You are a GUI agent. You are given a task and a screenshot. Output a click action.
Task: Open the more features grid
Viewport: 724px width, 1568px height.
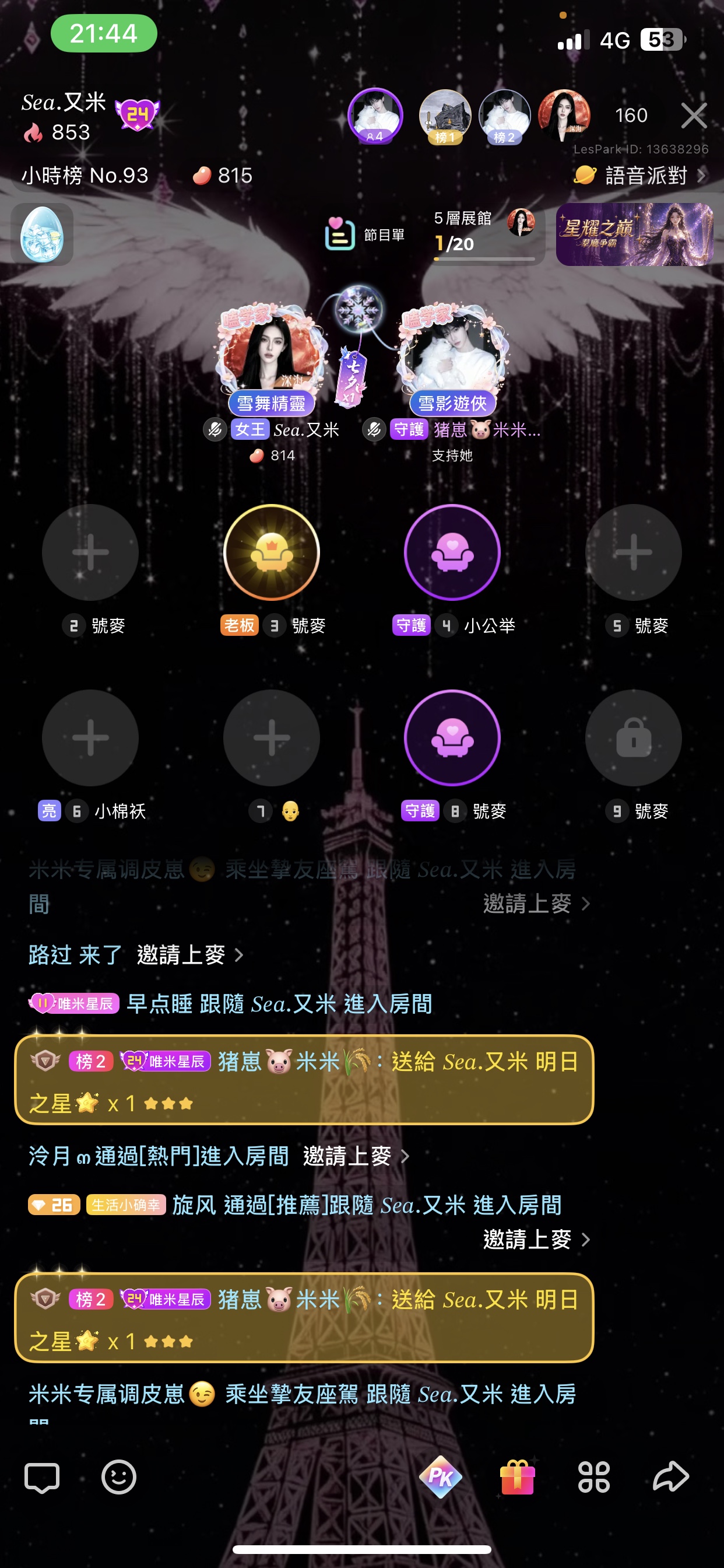(x=594, y=1478)
